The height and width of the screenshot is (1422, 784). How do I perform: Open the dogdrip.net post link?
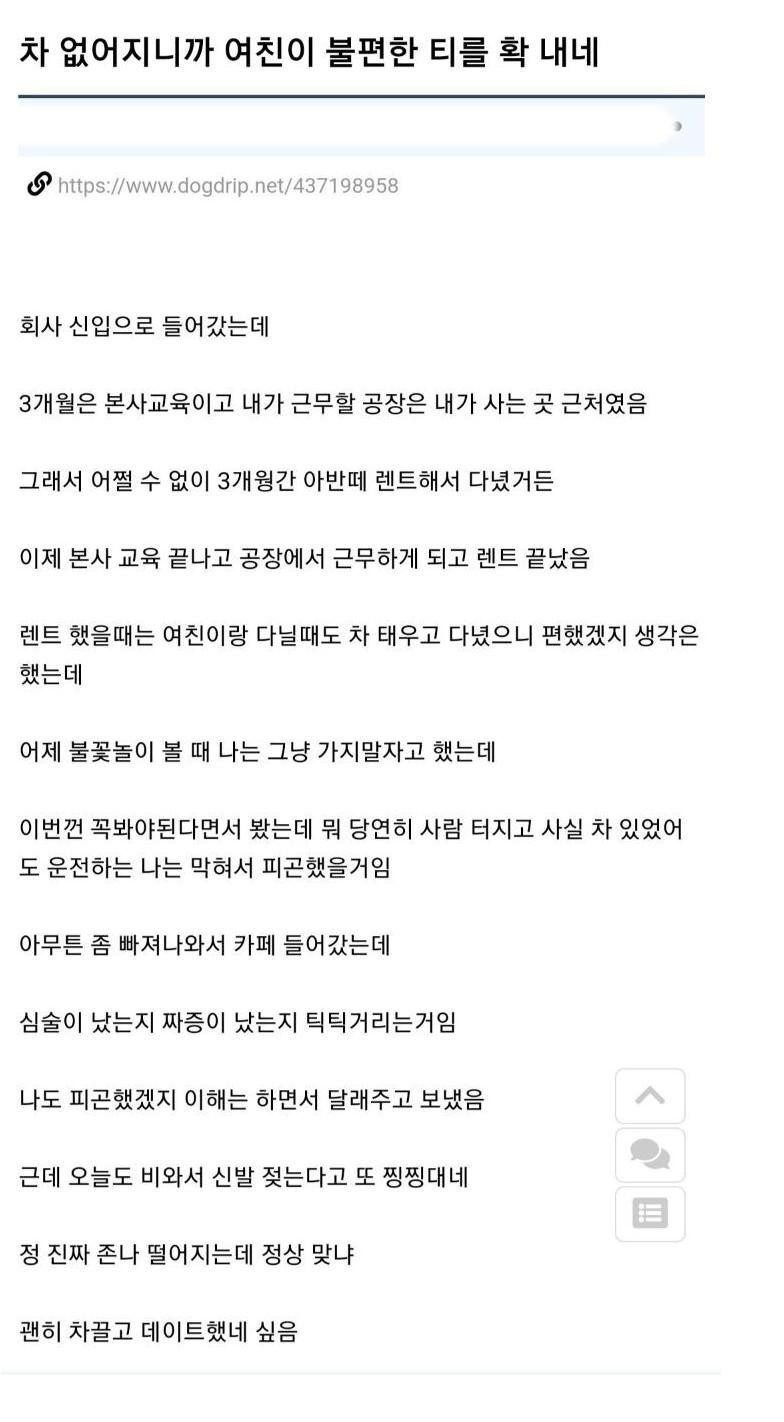[227, 186]
